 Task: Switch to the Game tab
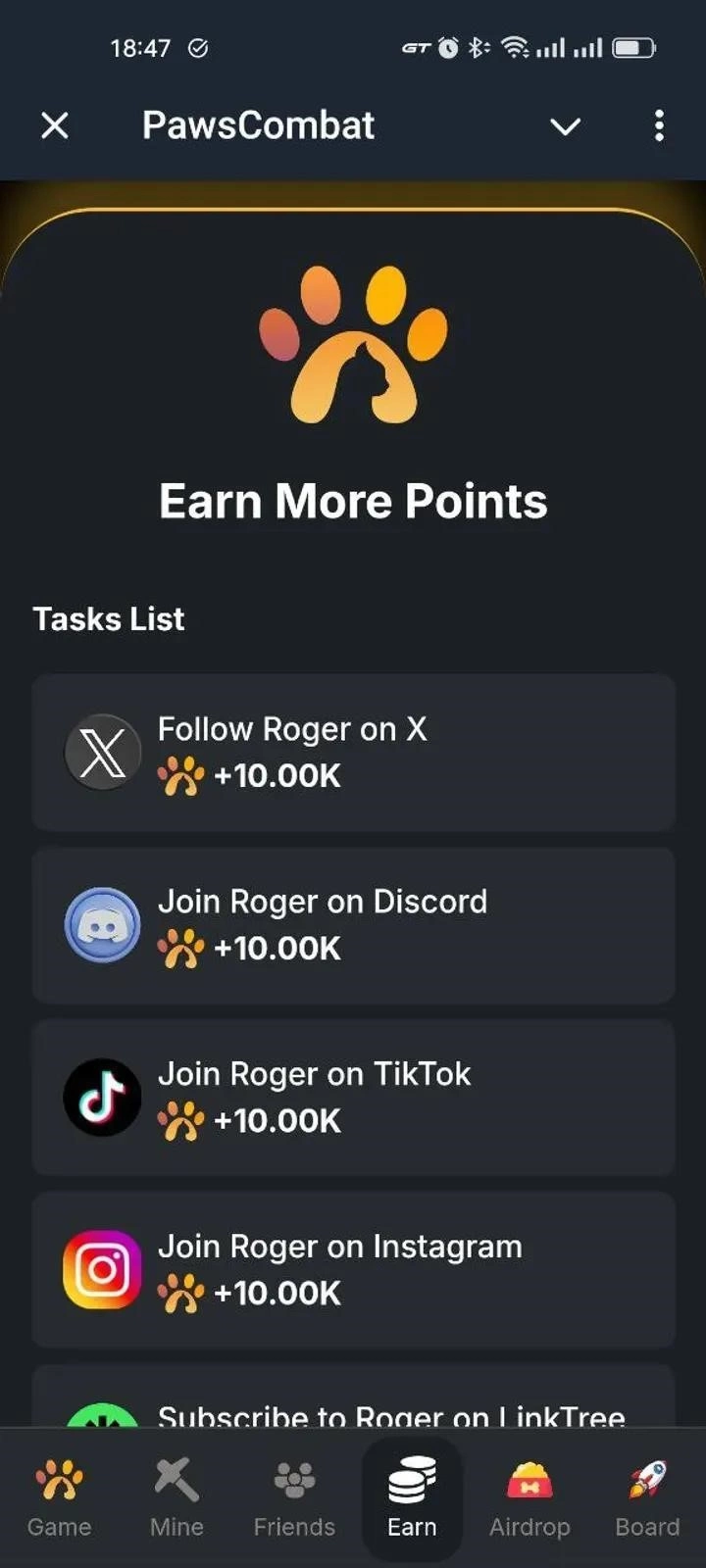tap(59, 1499)
